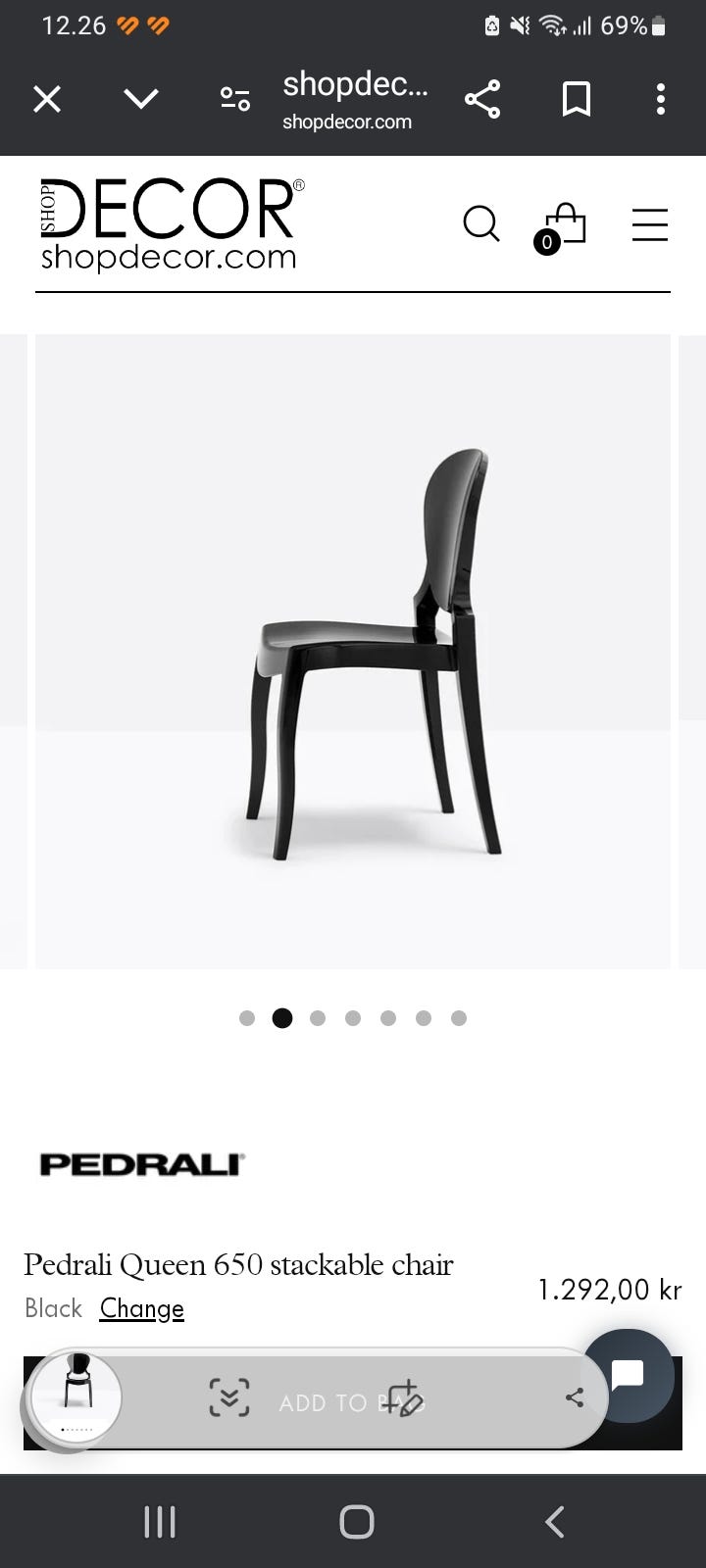706x1568 pixels.
Task: Open the browser overflow menu
Action: (x=661, y=99)
